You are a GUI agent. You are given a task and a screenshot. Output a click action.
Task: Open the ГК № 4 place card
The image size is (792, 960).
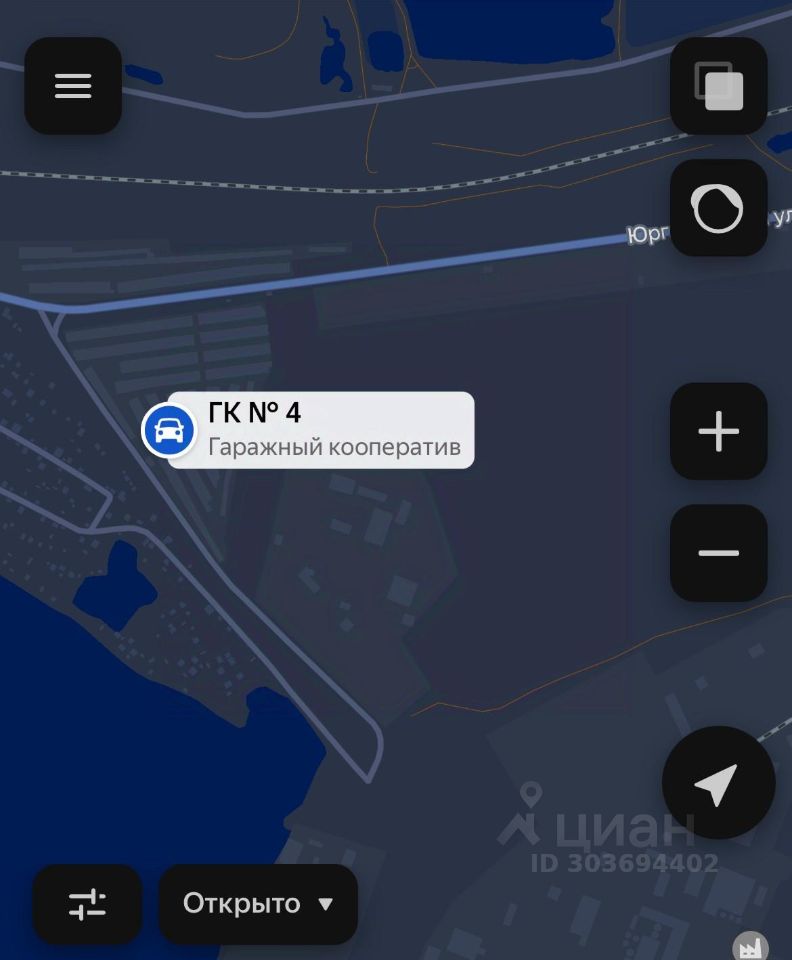click(x=320, y=430)
